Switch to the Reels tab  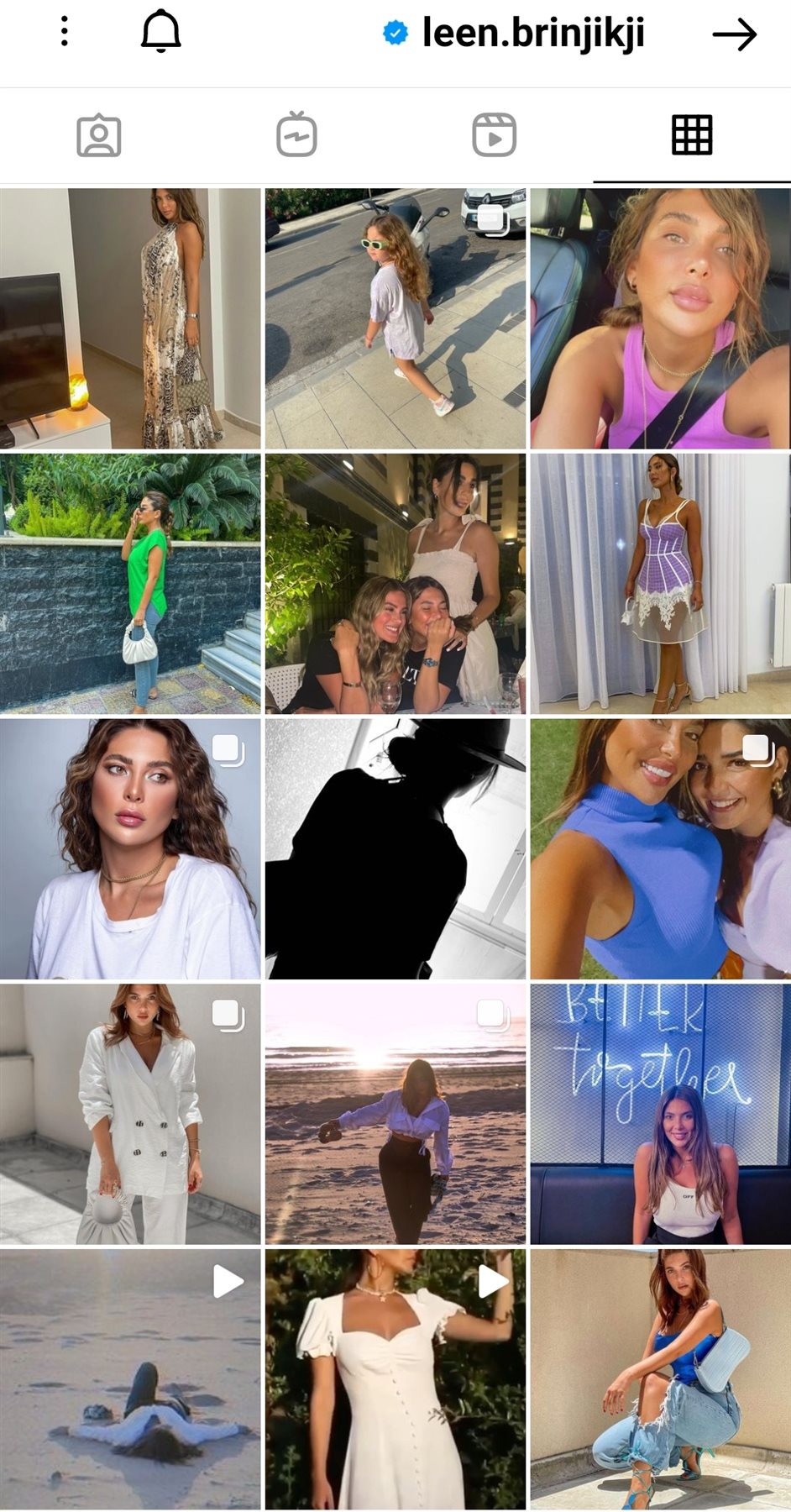click(494, 135)
